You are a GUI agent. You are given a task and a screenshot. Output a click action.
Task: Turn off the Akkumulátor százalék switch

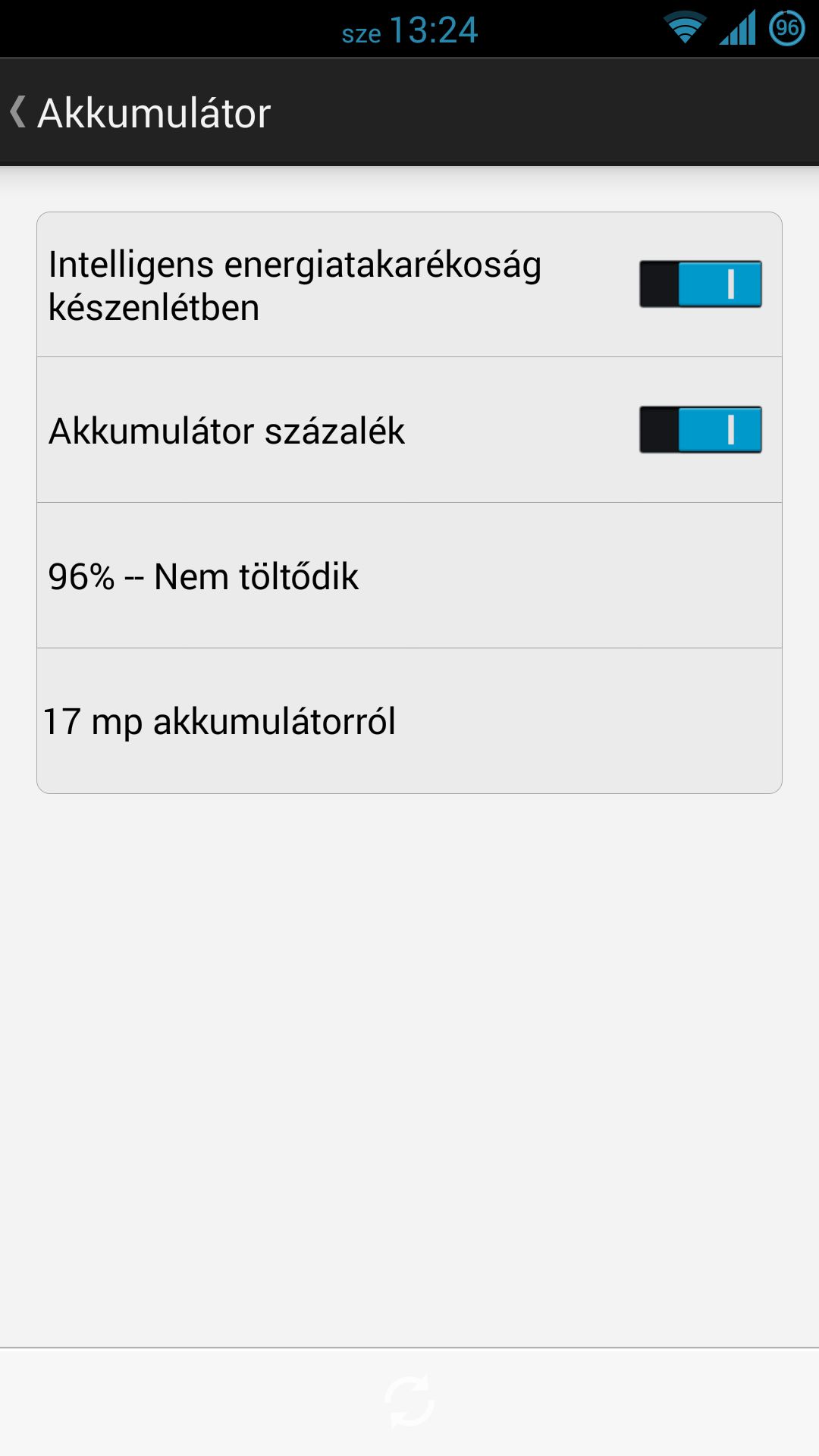click(x=701, y=430)
